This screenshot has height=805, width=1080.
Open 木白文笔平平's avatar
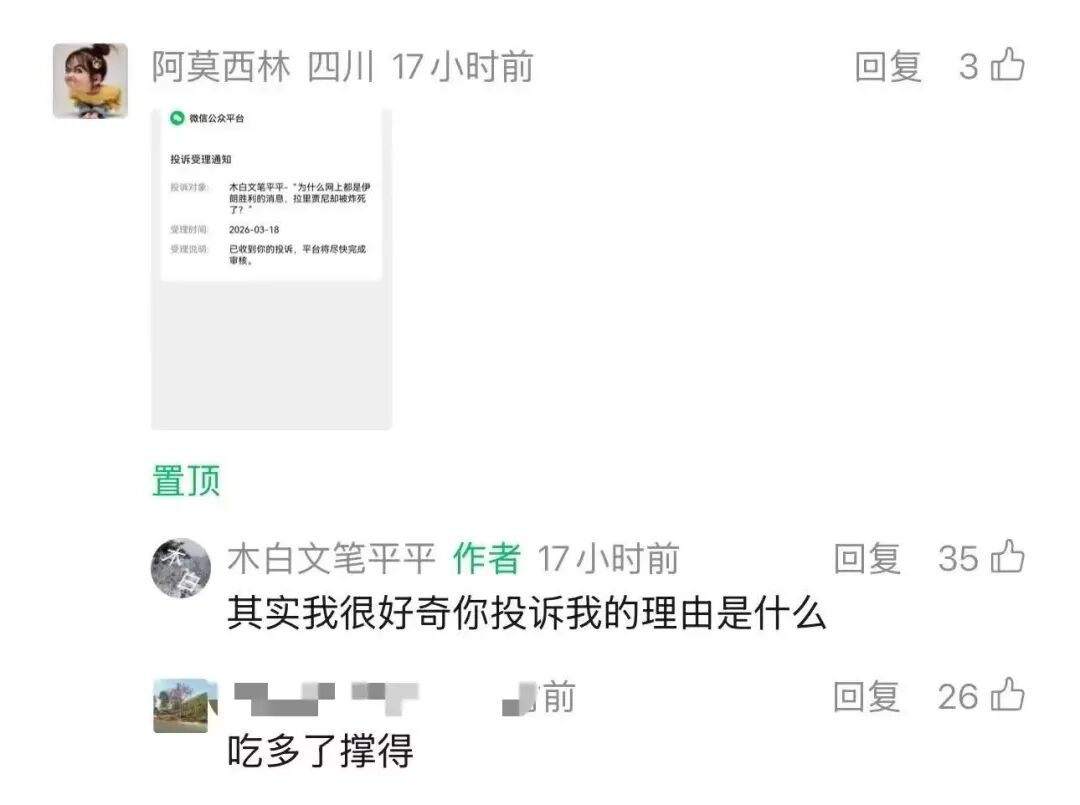[x=181, y=567]
